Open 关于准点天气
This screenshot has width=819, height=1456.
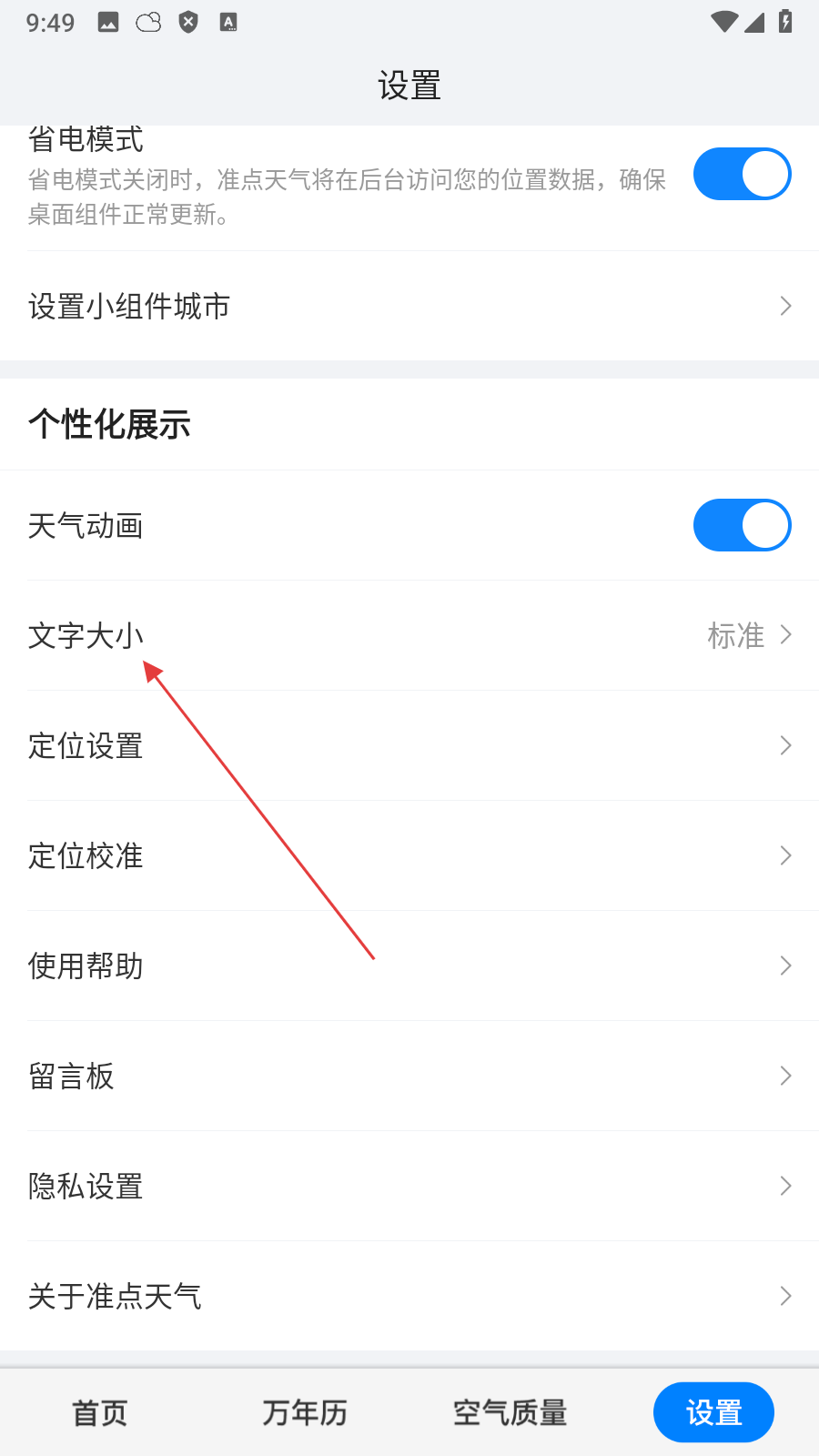[409, 1297]
